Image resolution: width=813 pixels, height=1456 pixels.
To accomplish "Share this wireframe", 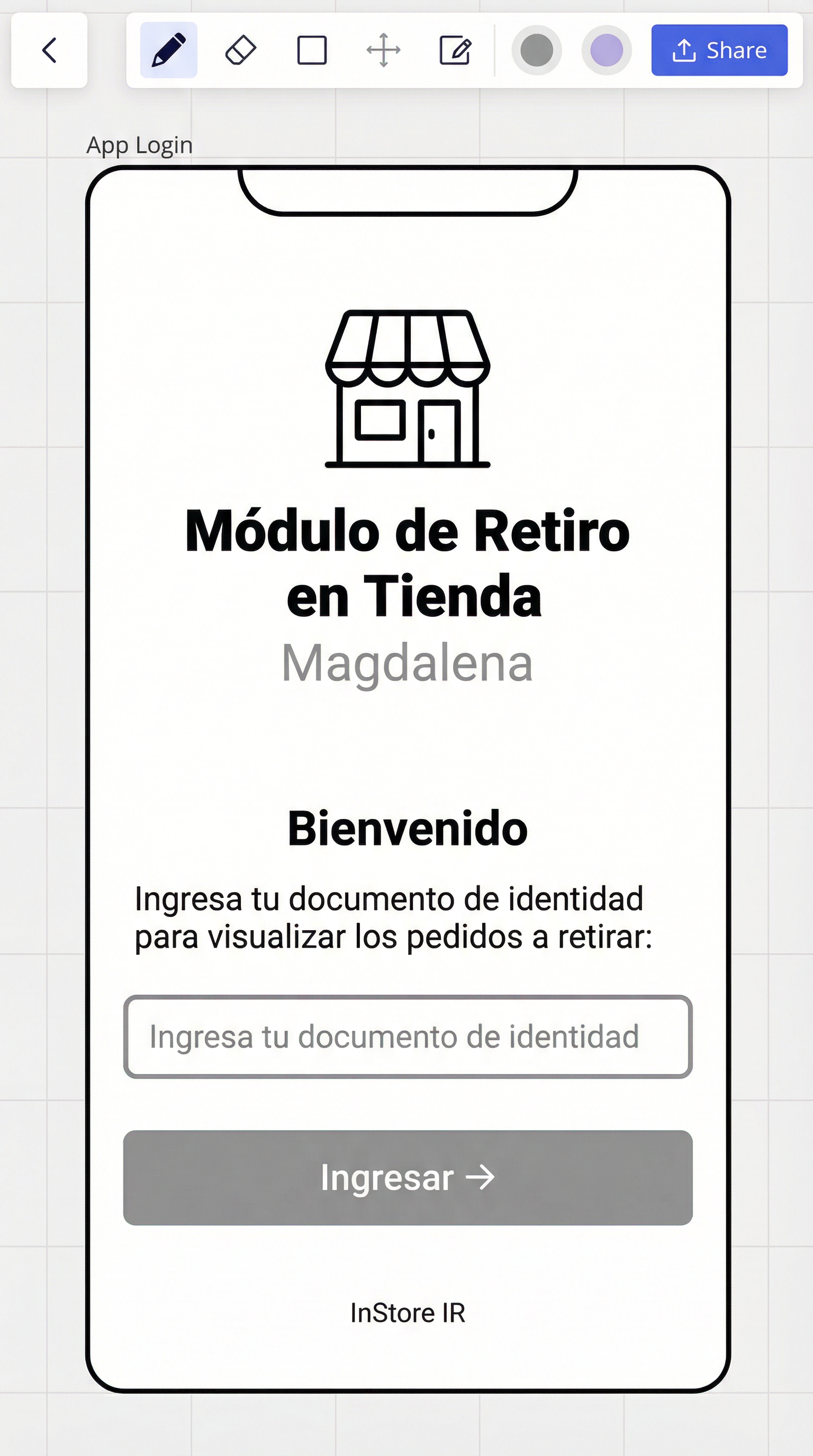I will [x=719, y=50].
